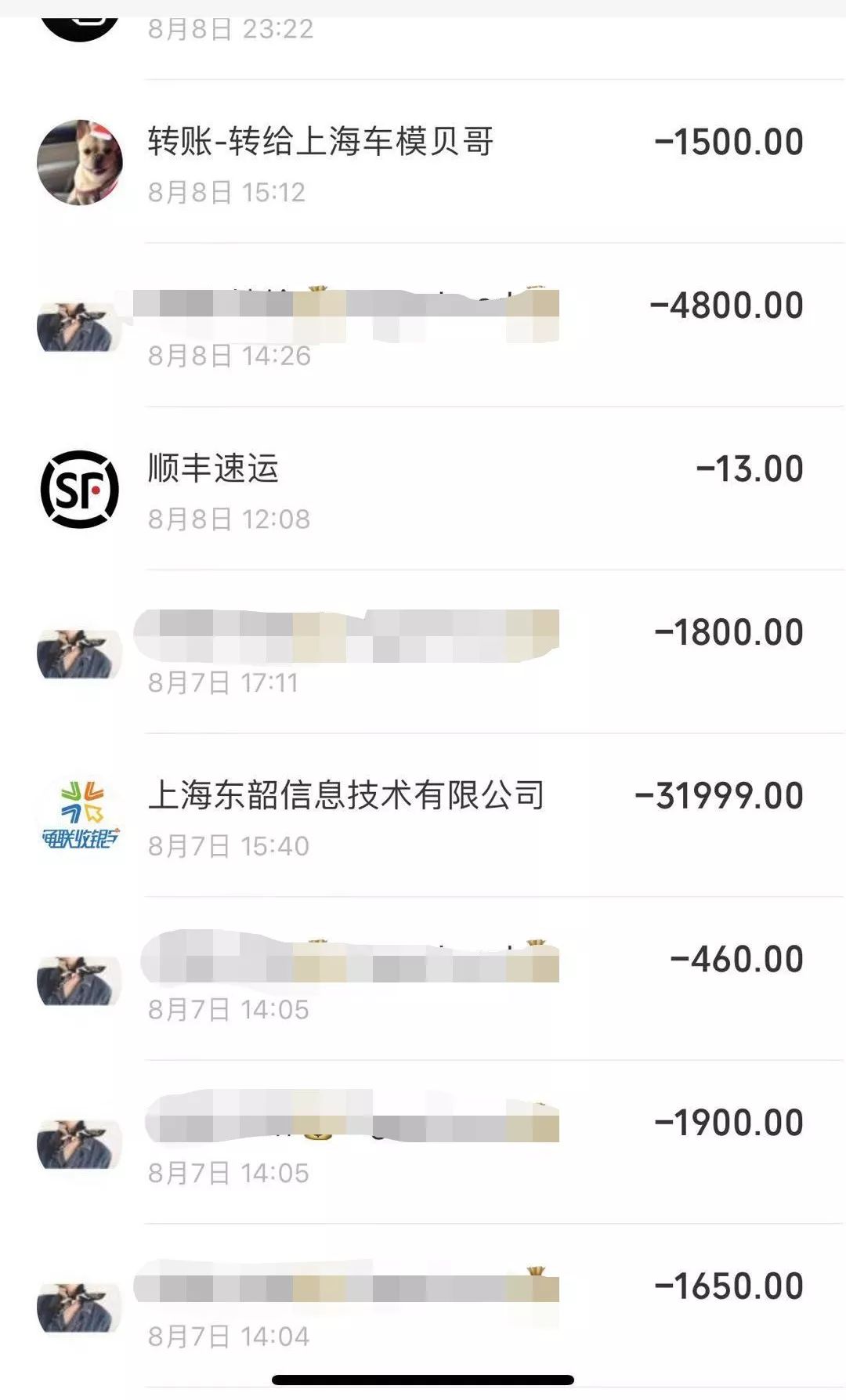846x1400 pixels.
Task: Tap the SF Express logo icon
Action: coord(81,487)
